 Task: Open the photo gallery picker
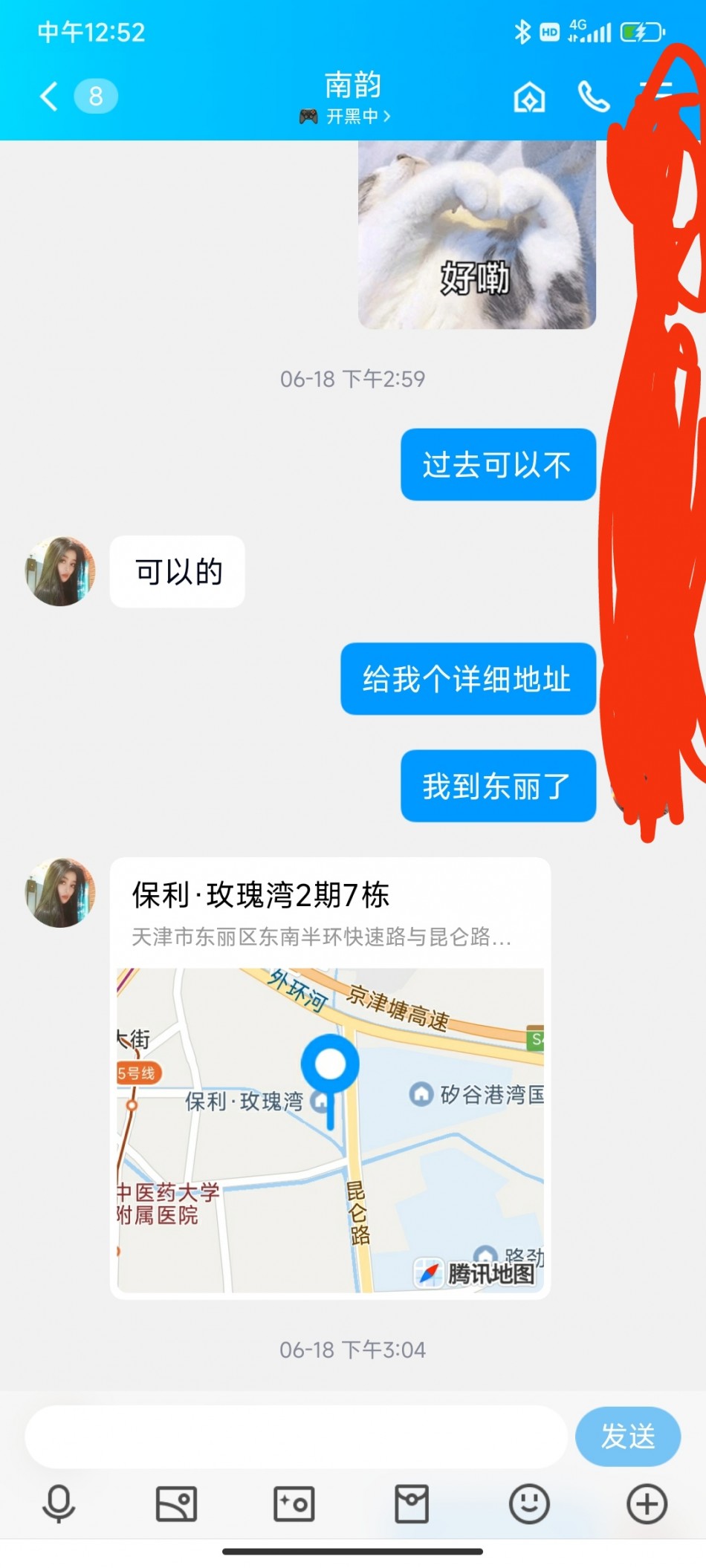click(x=176, y=1504)
